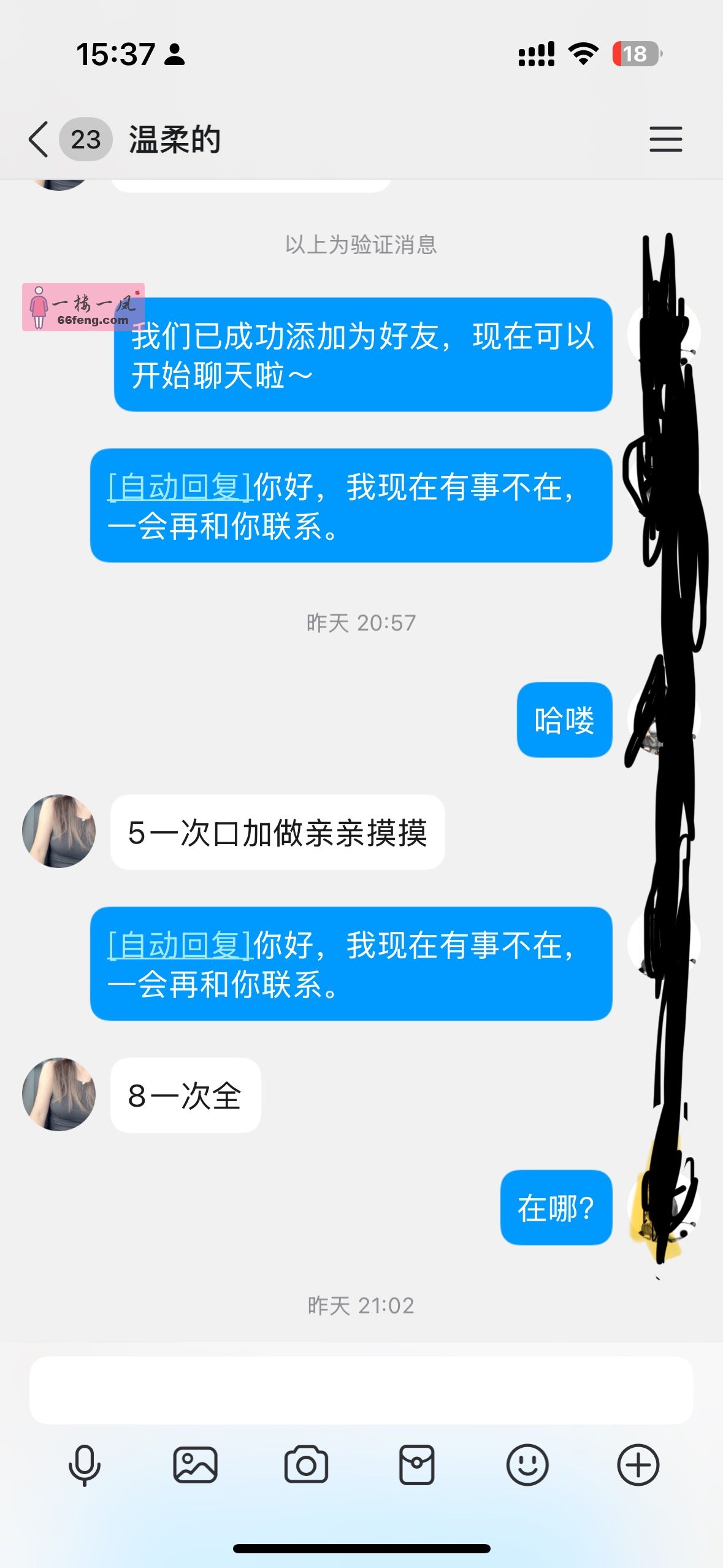Open the second [自动回复] auto-reply link
The height and width of the screenshot is (1568, 723).
(178, 945)
